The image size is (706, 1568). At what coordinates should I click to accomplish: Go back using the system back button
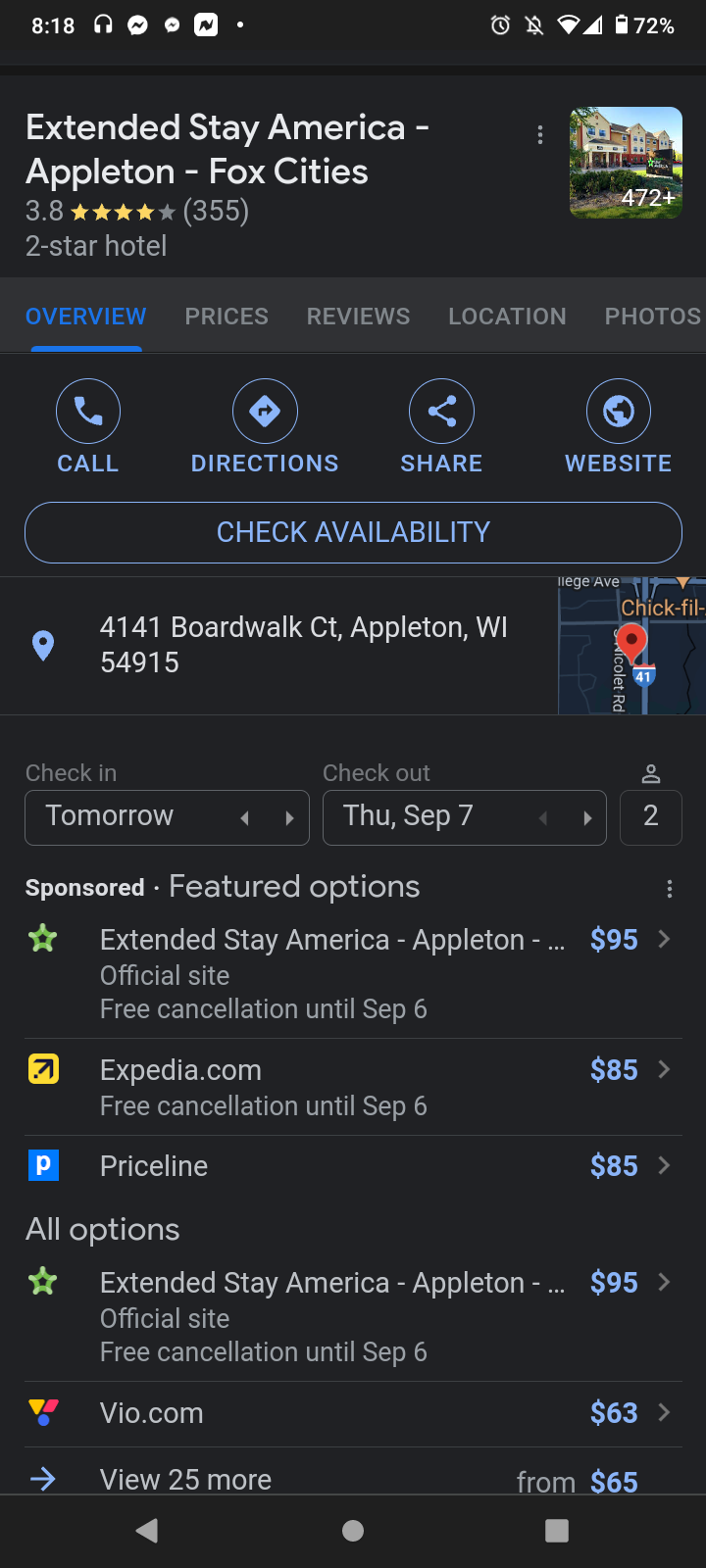[147, 1531]
